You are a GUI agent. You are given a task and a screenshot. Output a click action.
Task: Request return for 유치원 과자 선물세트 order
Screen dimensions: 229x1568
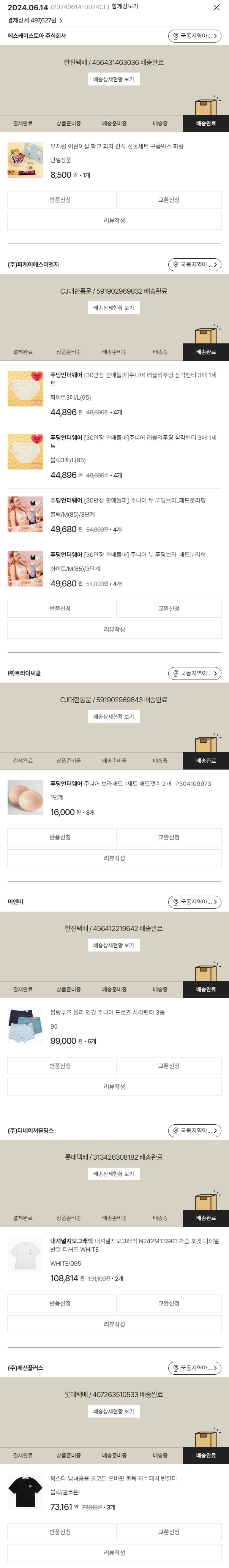60,200
